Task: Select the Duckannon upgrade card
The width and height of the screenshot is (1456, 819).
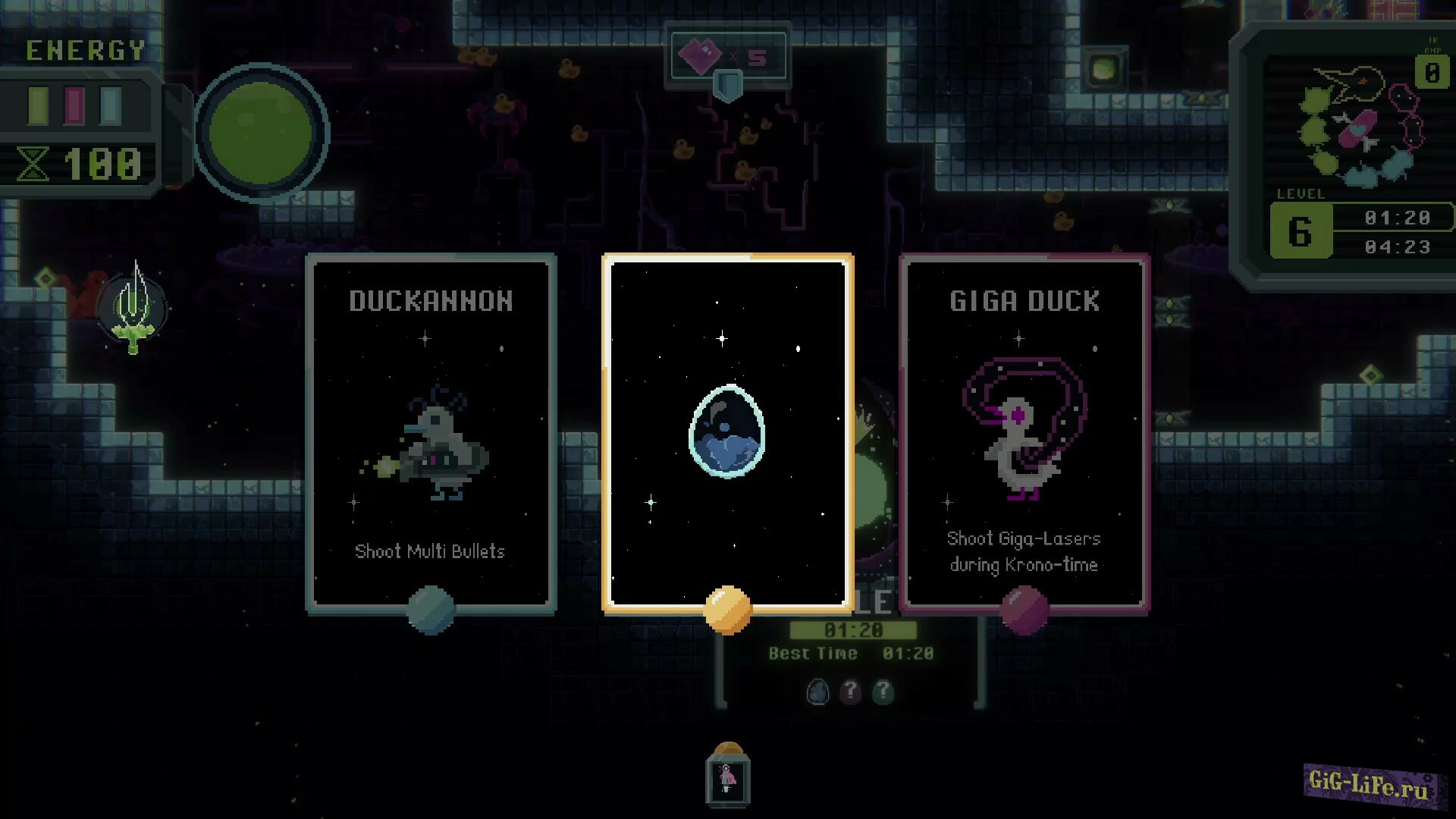Action: (x=431, y=432)
